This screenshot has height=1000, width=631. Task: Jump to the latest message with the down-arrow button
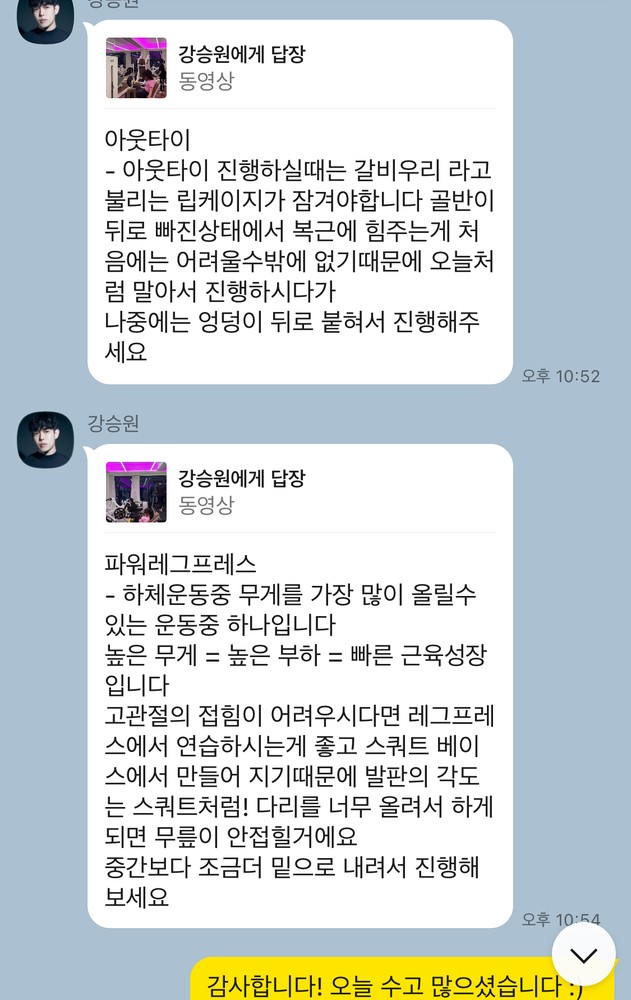[583, 954]
